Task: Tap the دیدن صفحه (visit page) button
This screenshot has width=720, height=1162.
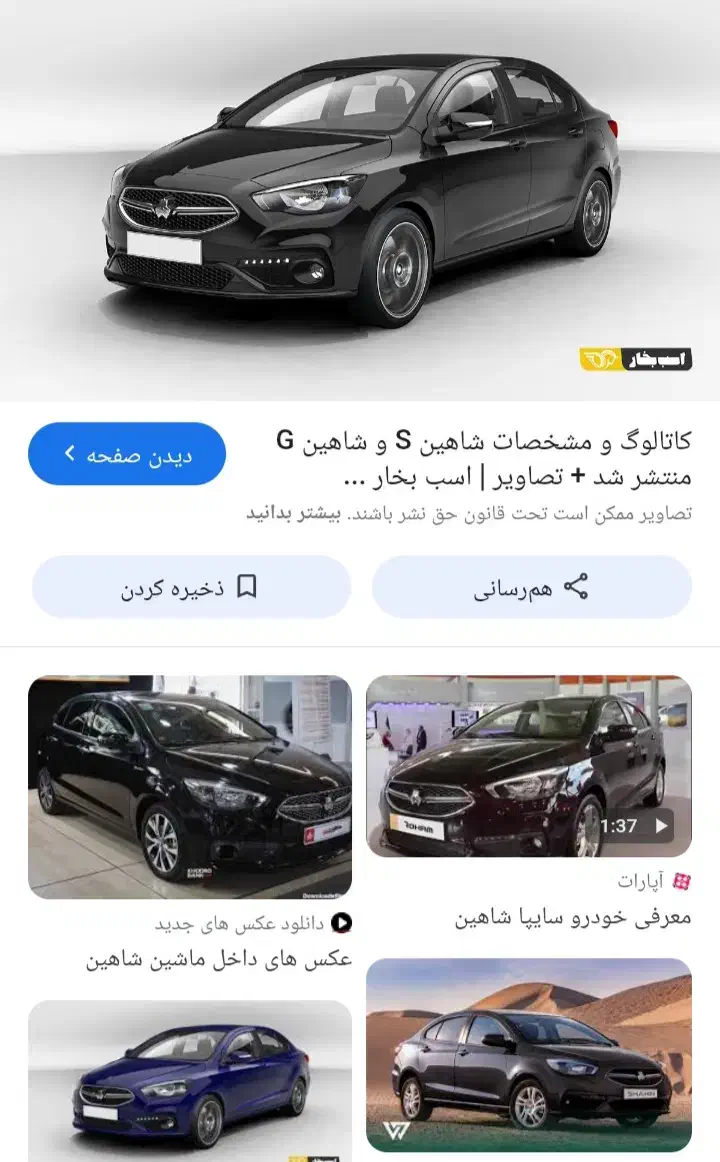Action: (x=127, y=454)
